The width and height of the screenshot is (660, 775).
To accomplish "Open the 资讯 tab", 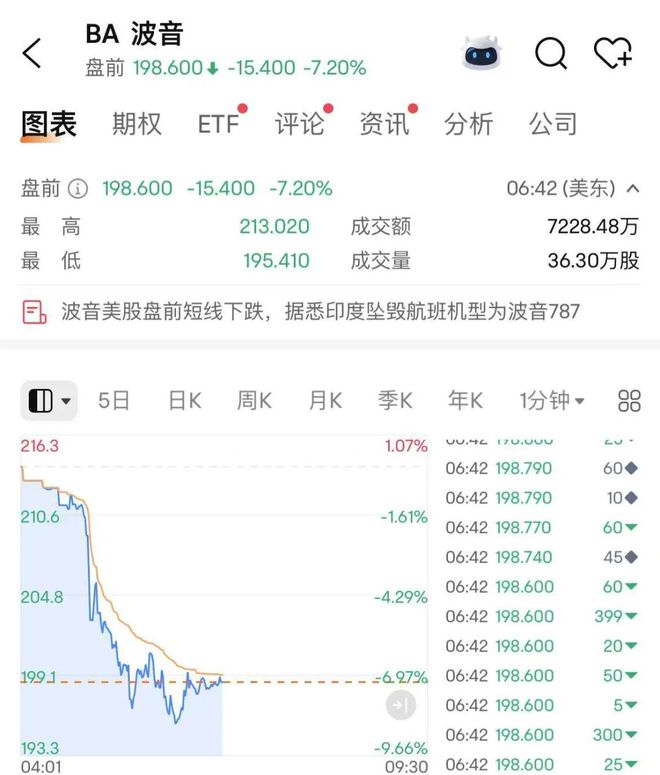I will click(385, 124).
